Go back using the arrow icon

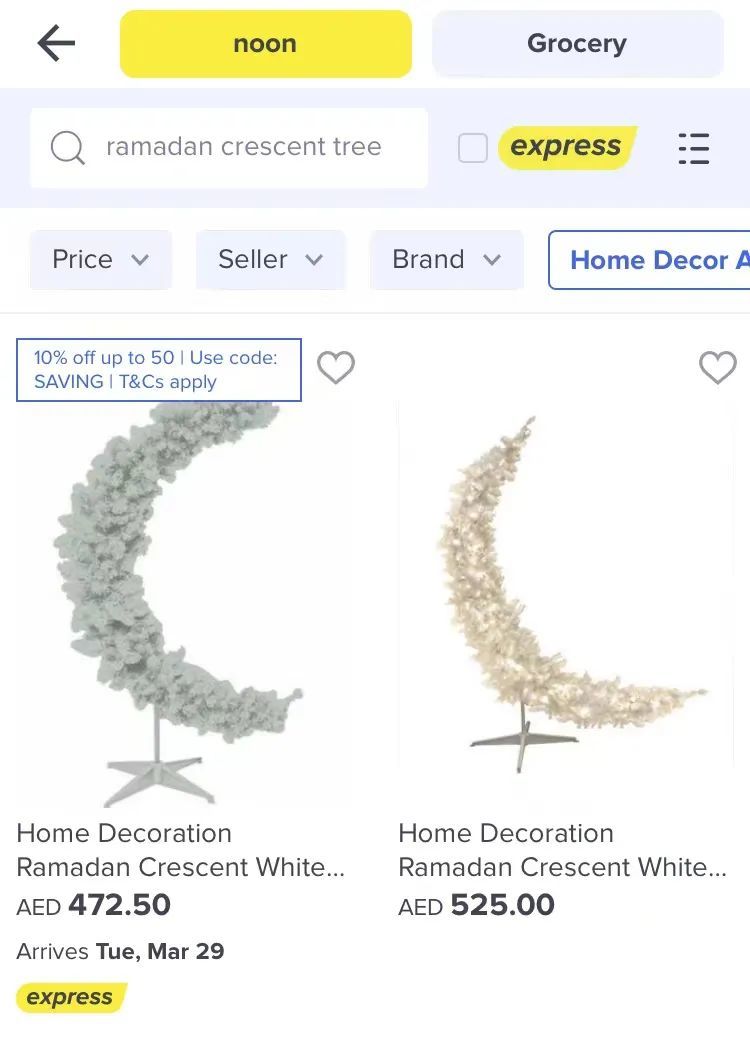pyautogui.click(x=56, y=44)
